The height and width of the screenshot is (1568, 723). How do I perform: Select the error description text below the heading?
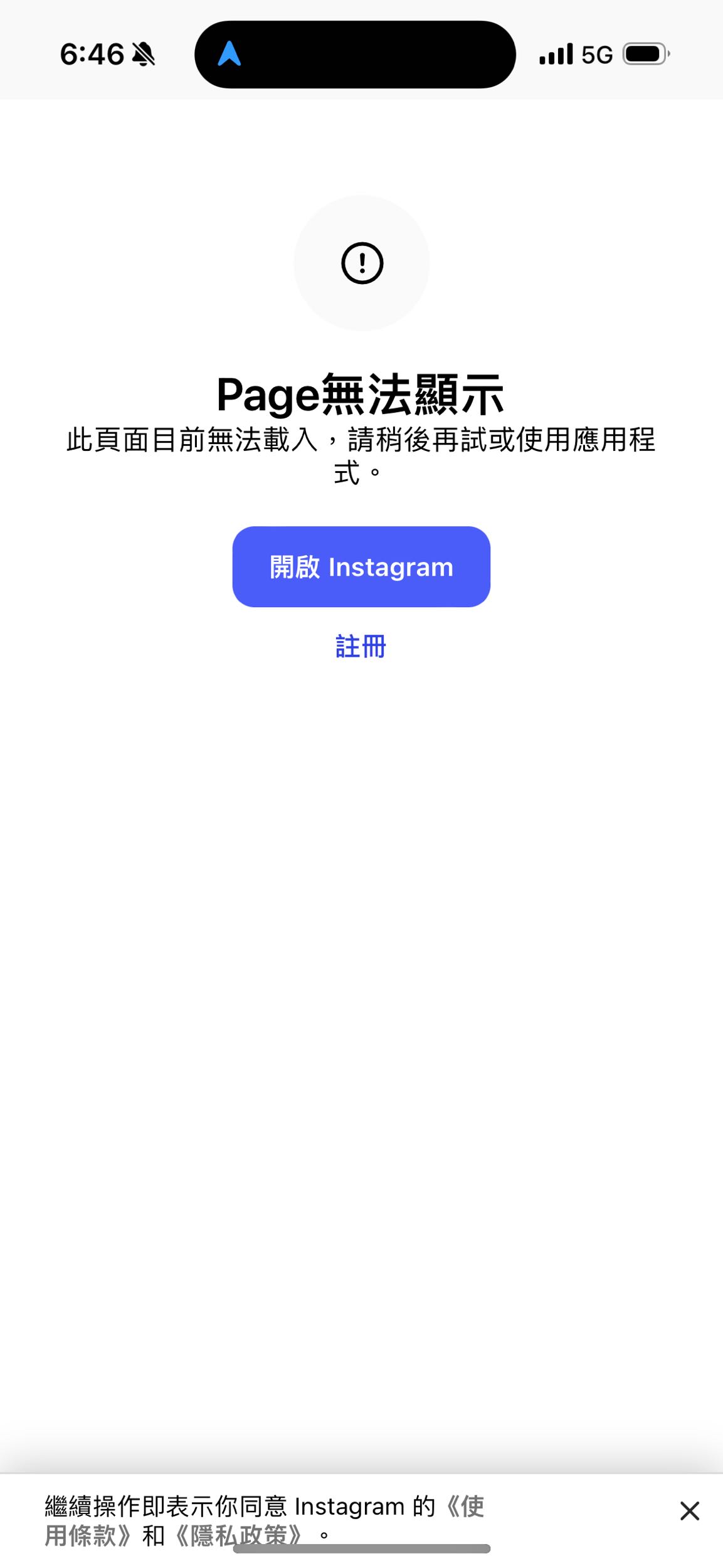pyautogui.click(x=362, y=455)
